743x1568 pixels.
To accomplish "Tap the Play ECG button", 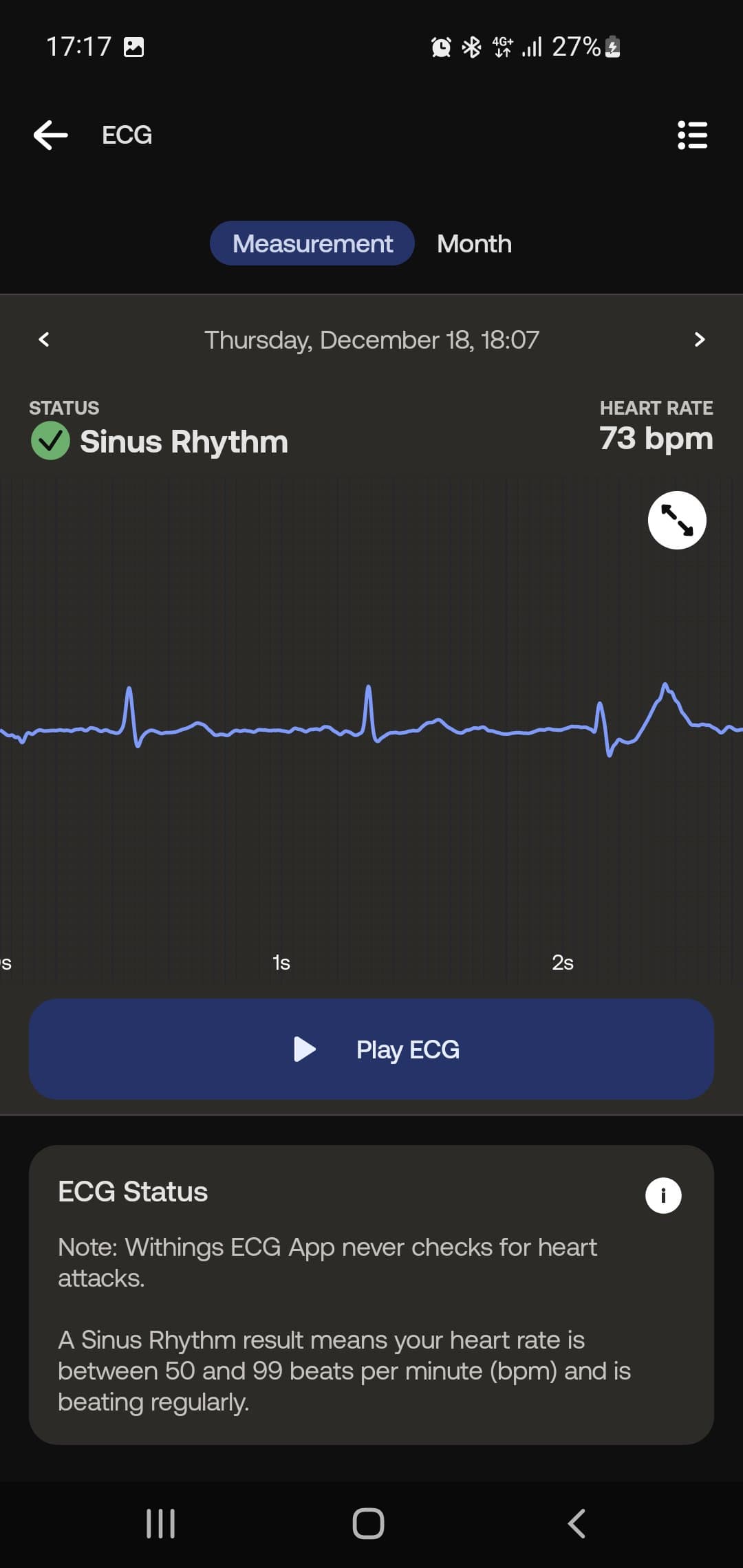I will [371, 1049].
